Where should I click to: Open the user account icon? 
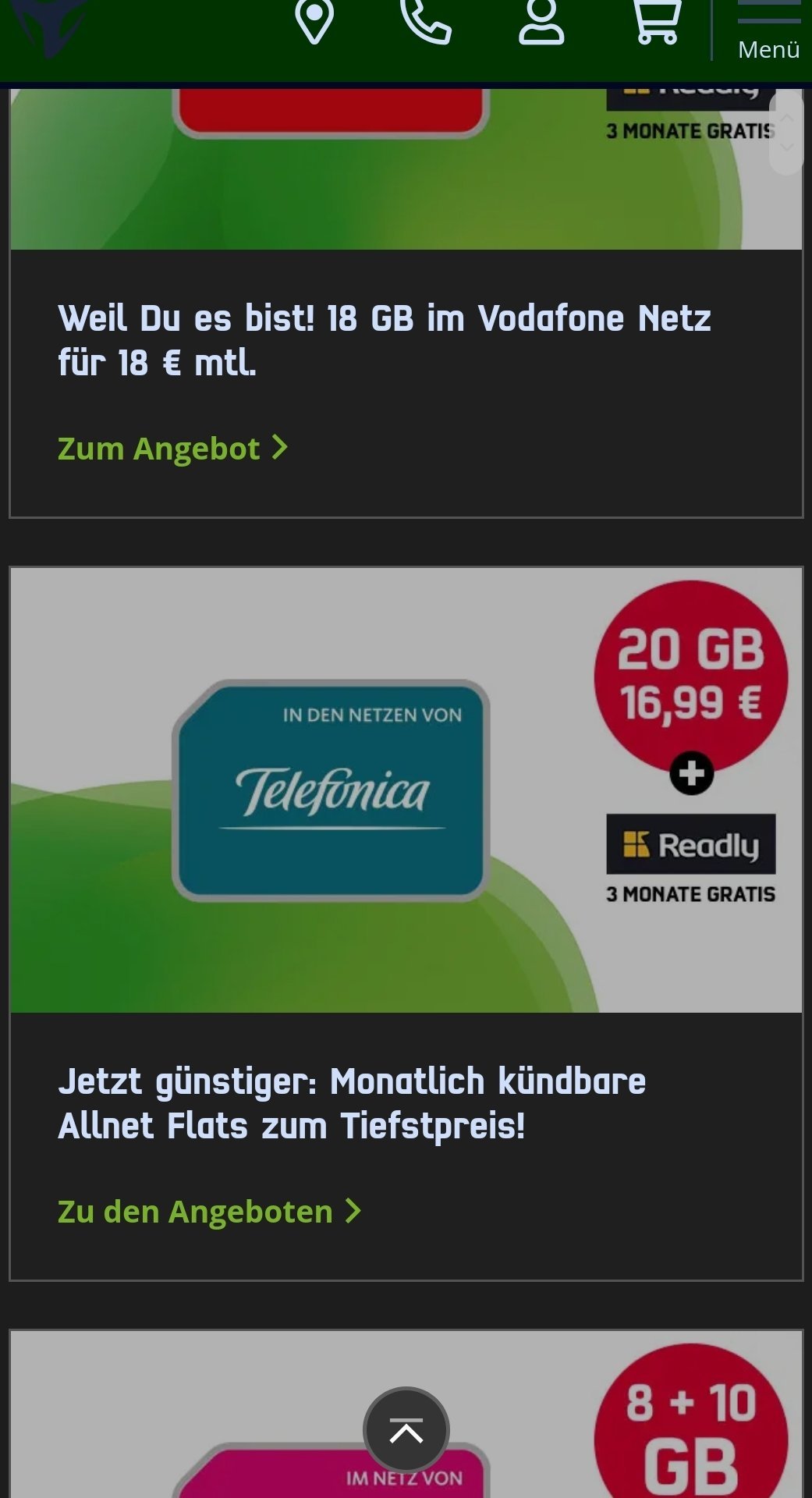(541, 21)
